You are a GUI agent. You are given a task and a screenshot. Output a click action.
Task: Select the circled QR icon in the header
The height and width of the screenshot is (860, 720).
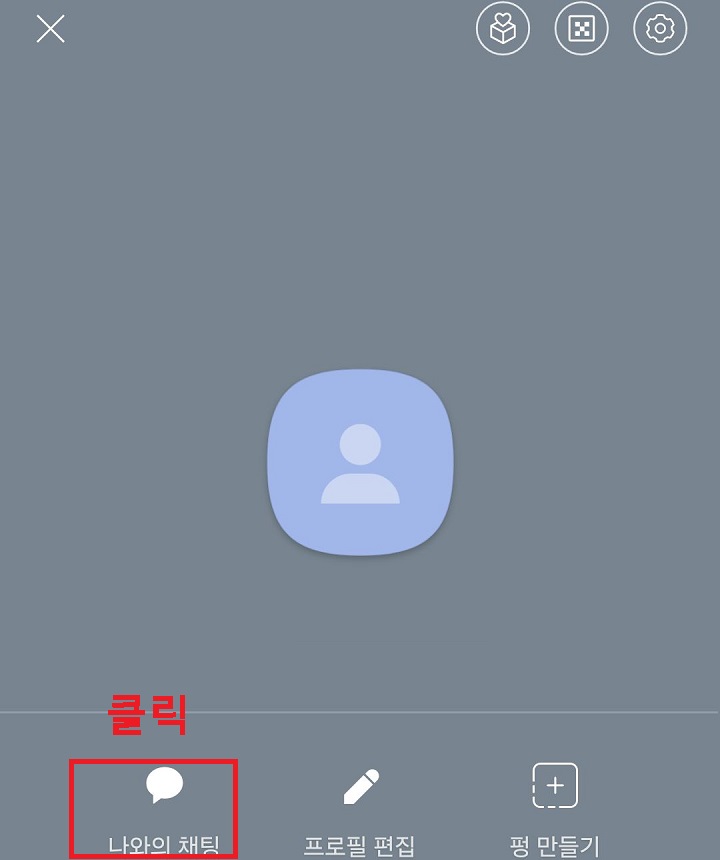click(581, 28)
